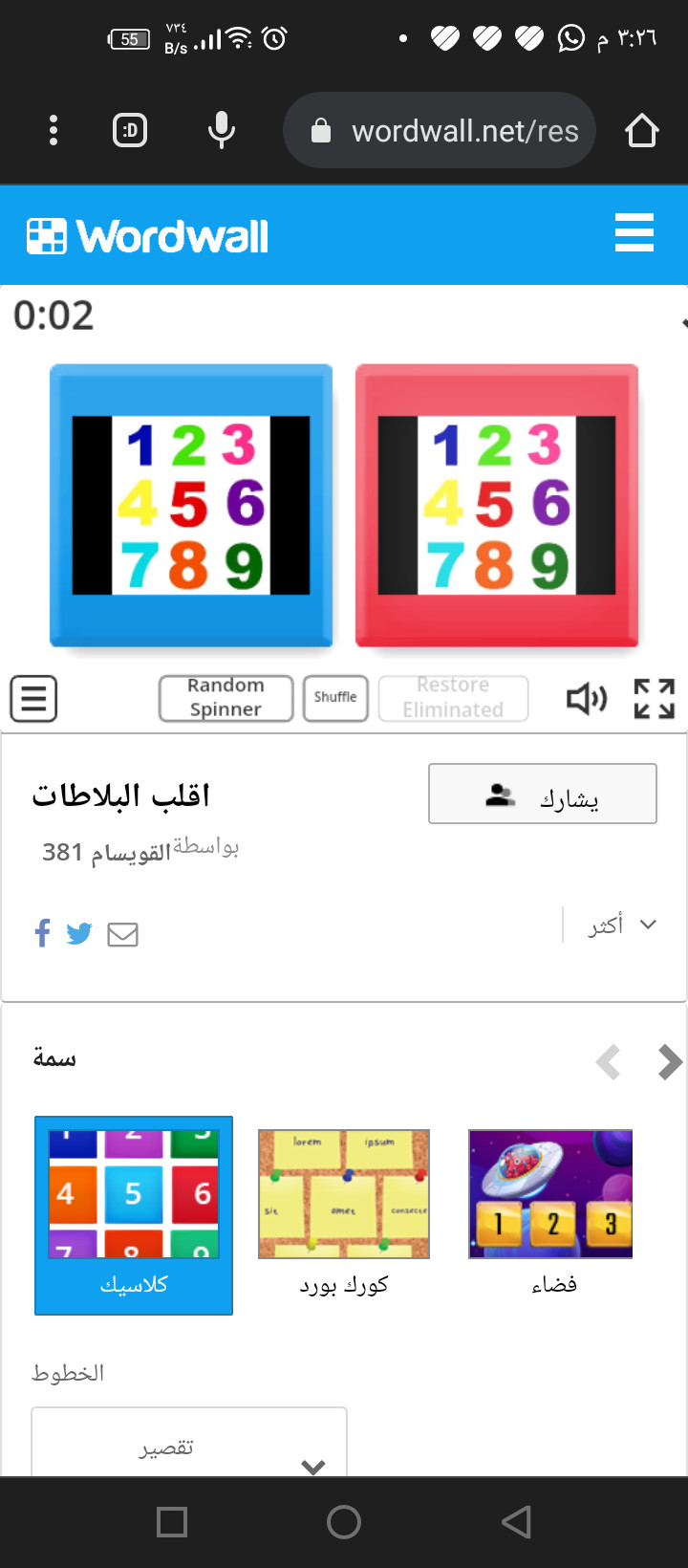Image resolution: width=688 pixels, height=1568 pixels.
Task: Show next themes with right arrow
Action: click(x=670, y=1061)
